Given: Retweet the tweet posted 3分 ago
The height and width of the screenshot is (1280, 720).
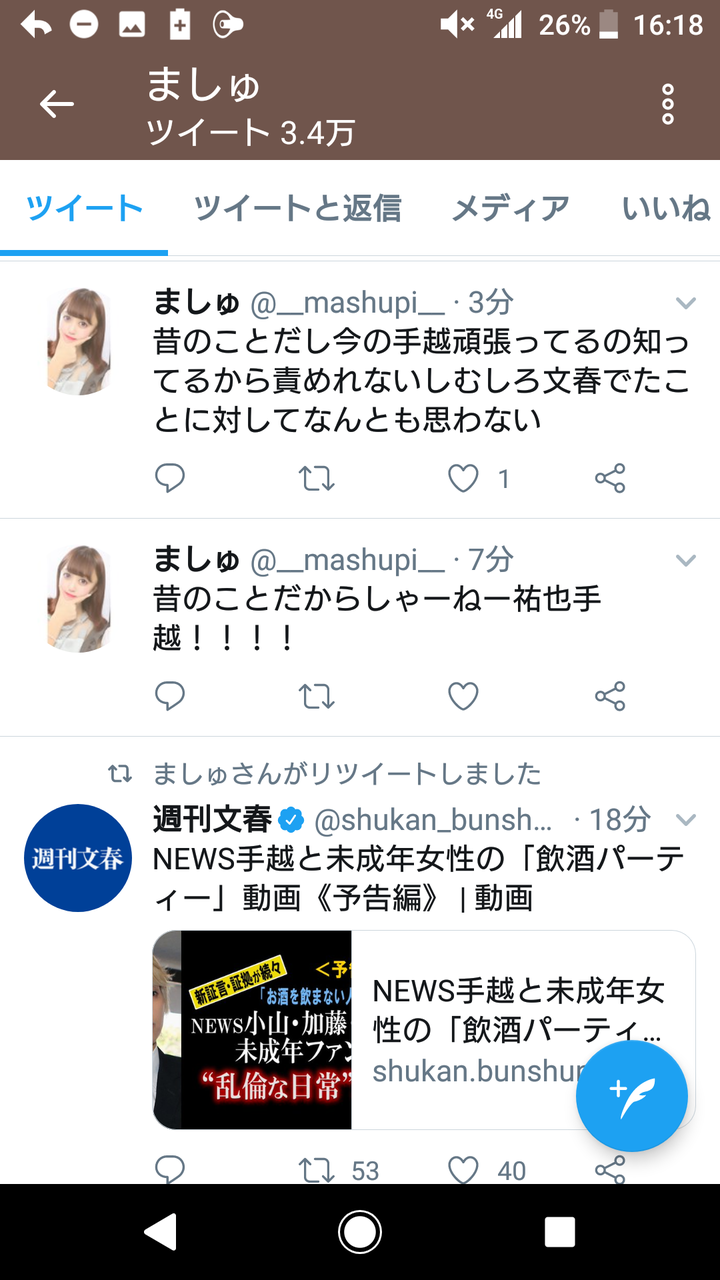Looking at the screenshot, I should pos(317,479).
